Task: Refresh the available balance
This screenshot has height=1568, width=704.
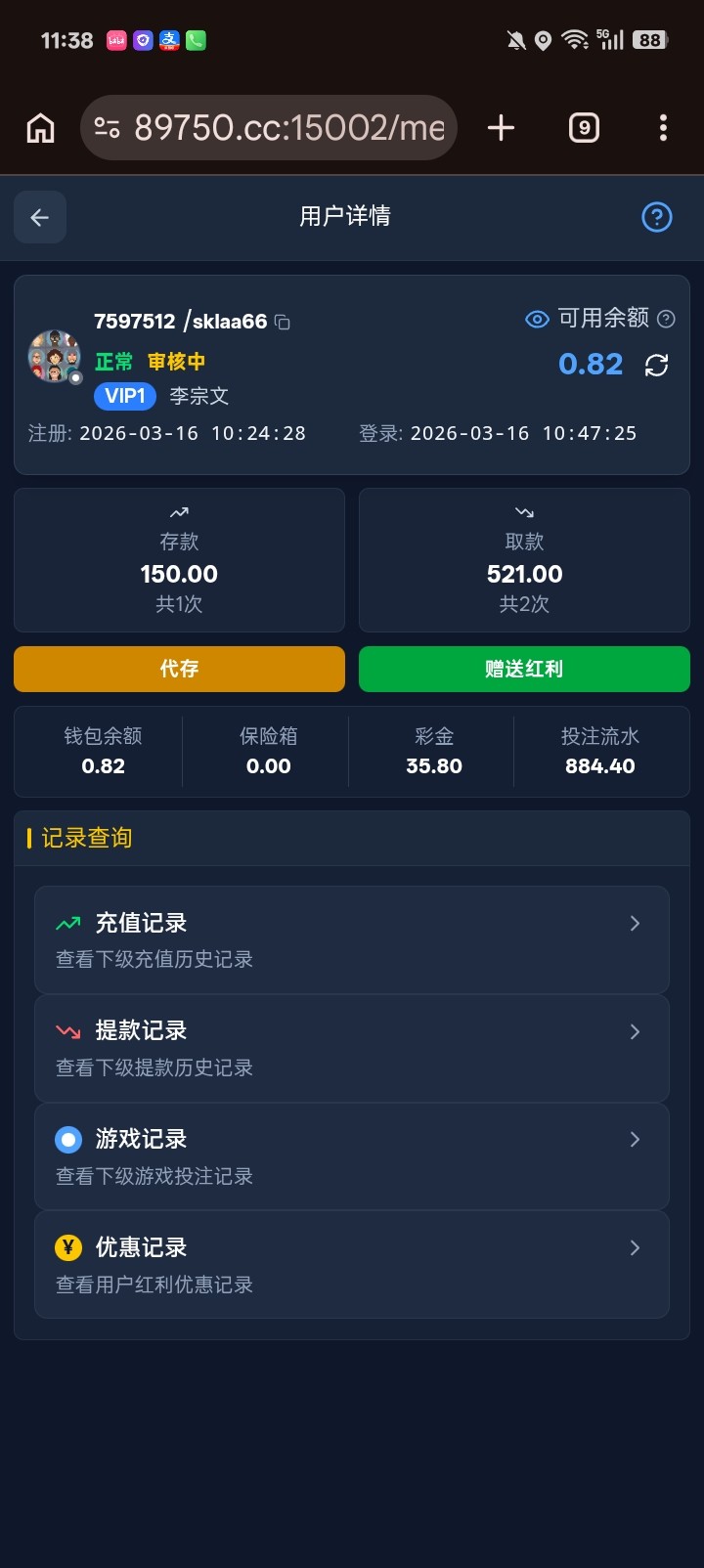Action: (x=656, y=365)
